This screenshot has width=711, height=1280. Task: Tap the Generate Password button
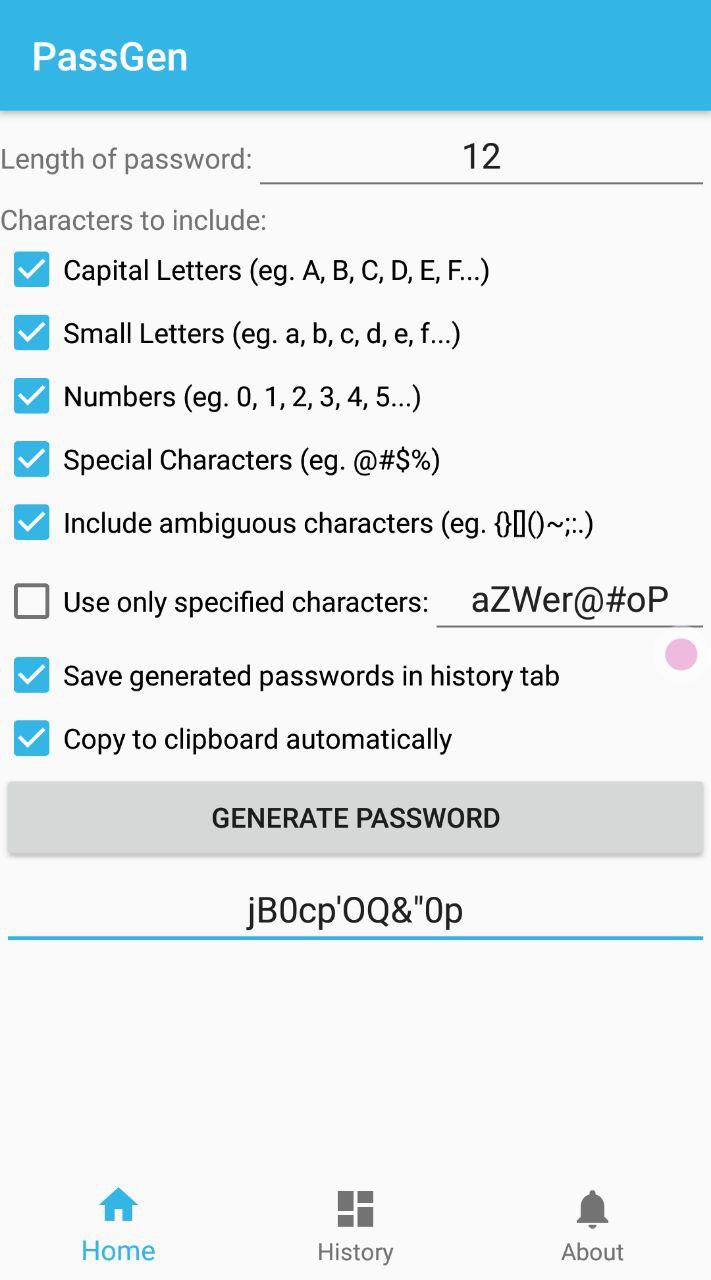pos(355,818)
